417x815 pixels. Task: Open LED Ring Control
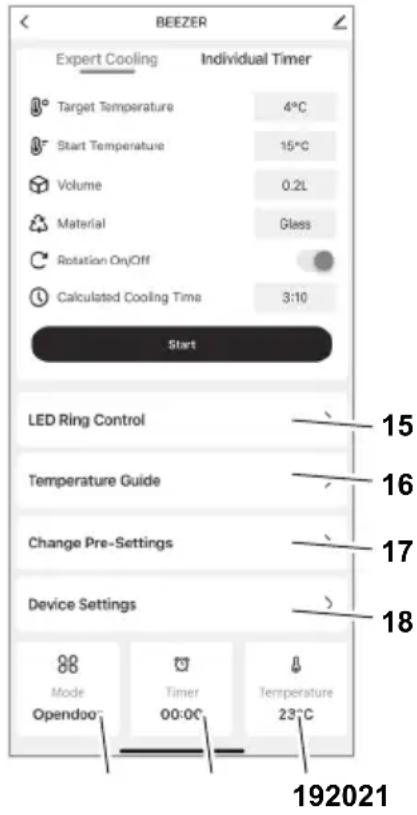[x=182, y=420]
